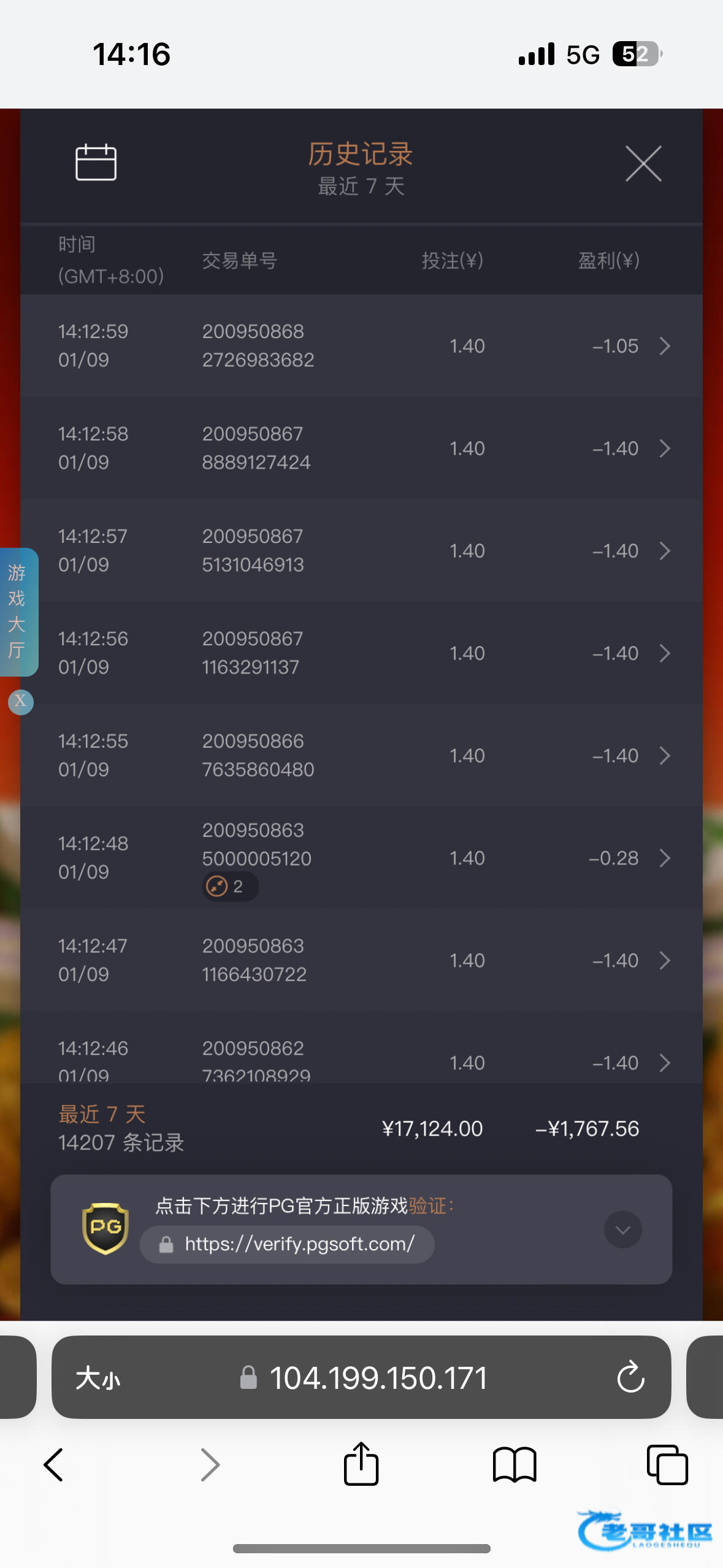Open the calendar date filter
Viewport: 723px width, 1568px height.
point(96,163)
